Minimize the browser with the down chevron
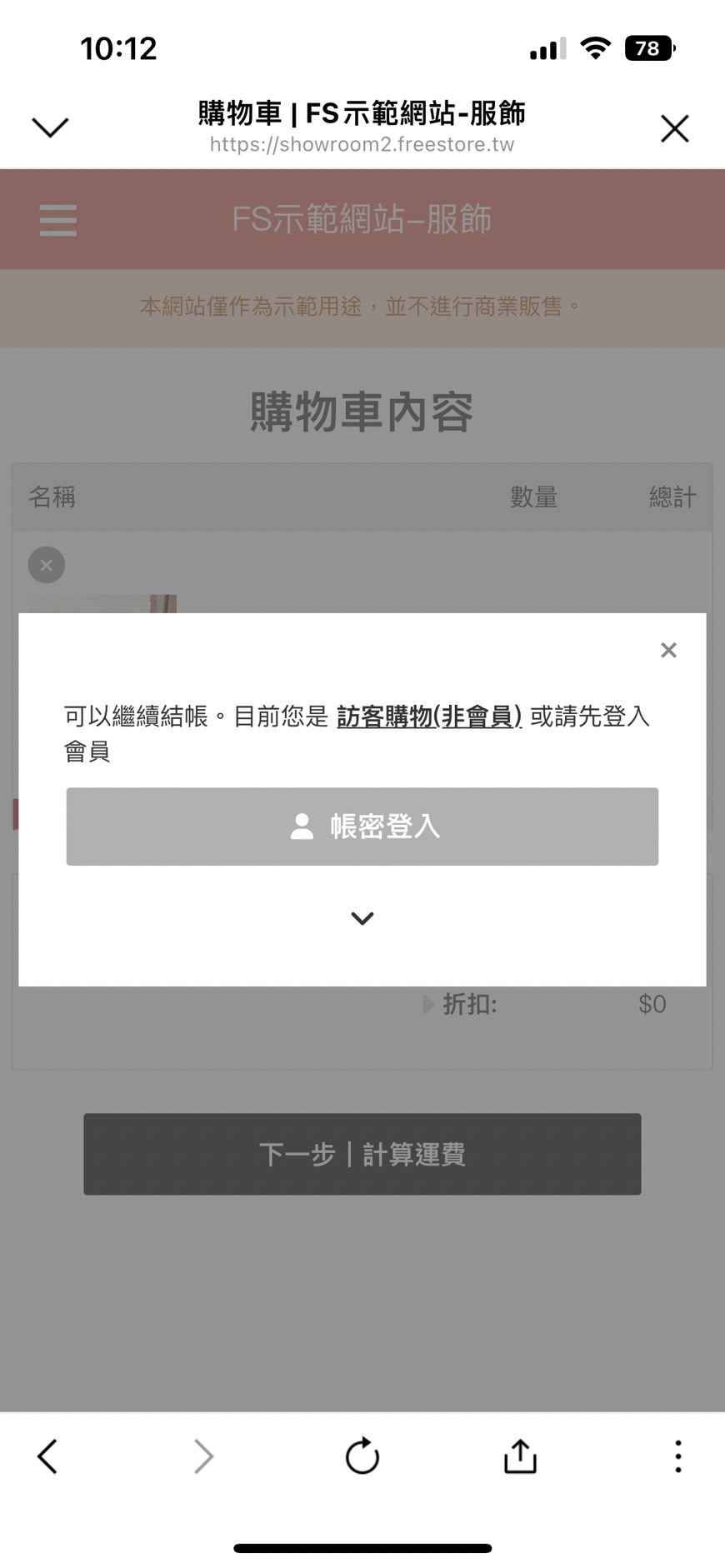This screenshot has width=725, height=1568. tap(50, 127)
